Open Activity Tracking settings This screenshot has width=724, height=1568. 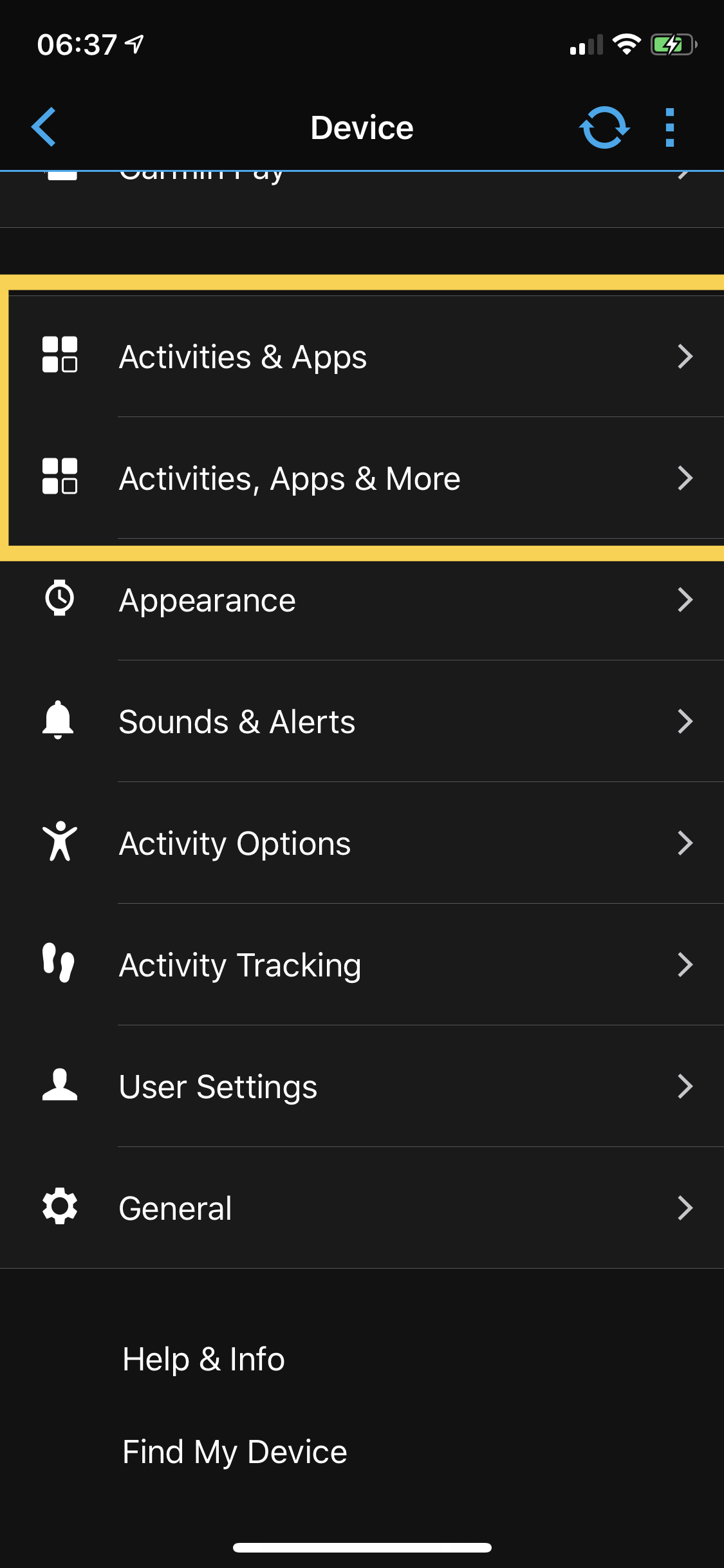(362, 965)
